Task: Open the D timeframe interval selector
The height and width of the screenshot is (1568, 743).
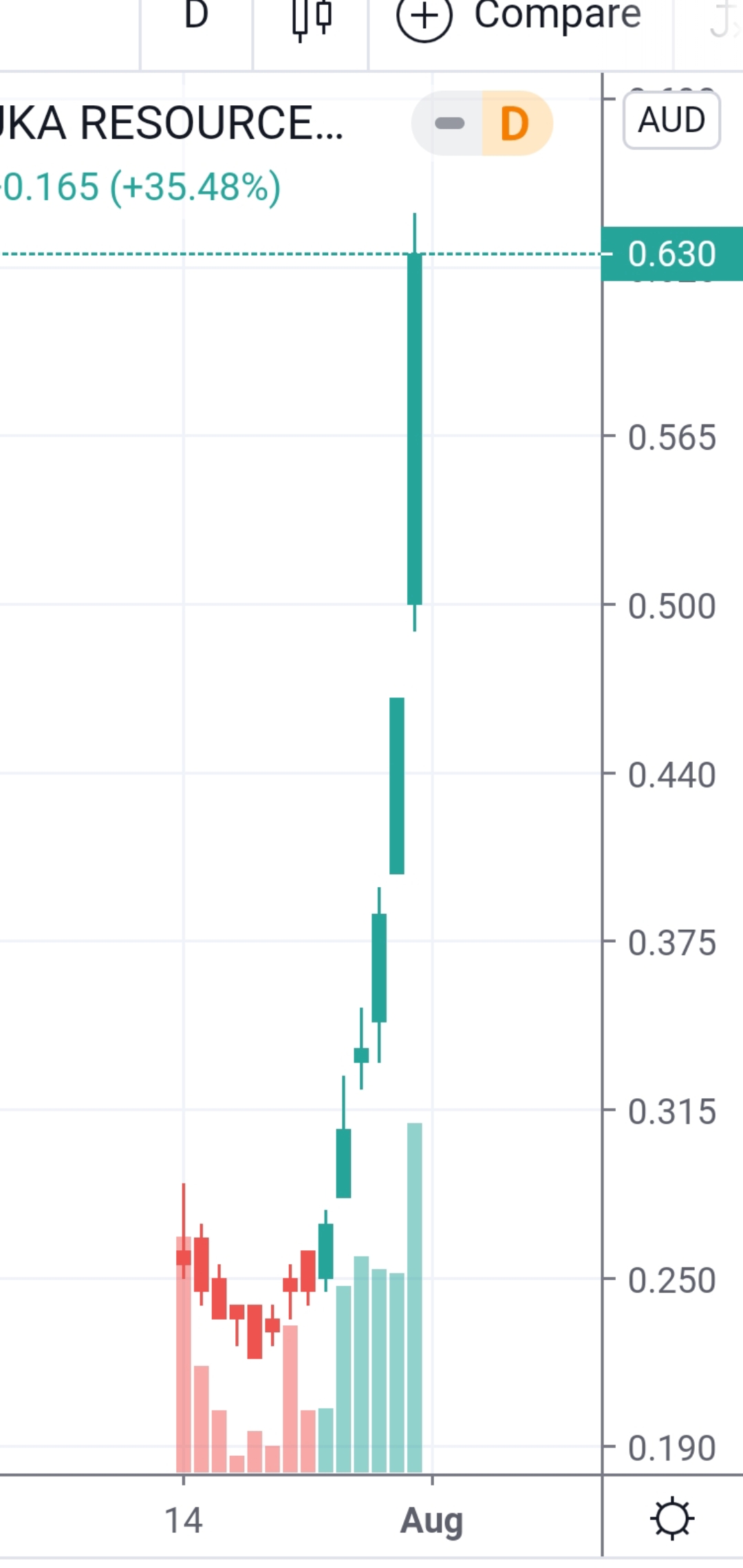Action: (196, 17)
